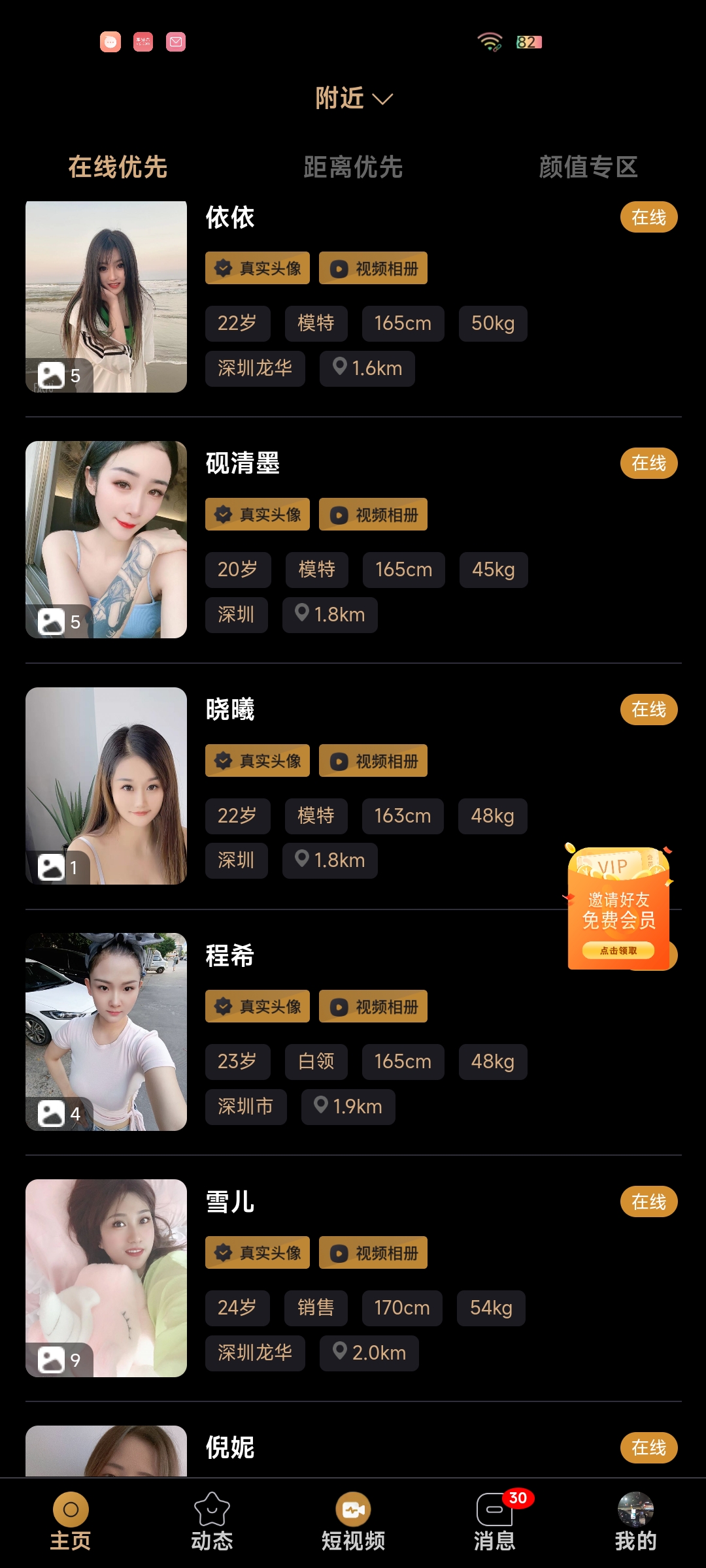The height and width of the screenshot is (1568, 706).
Task: Open 砚清墨's profile card
Action: click(x=243, y=463)
